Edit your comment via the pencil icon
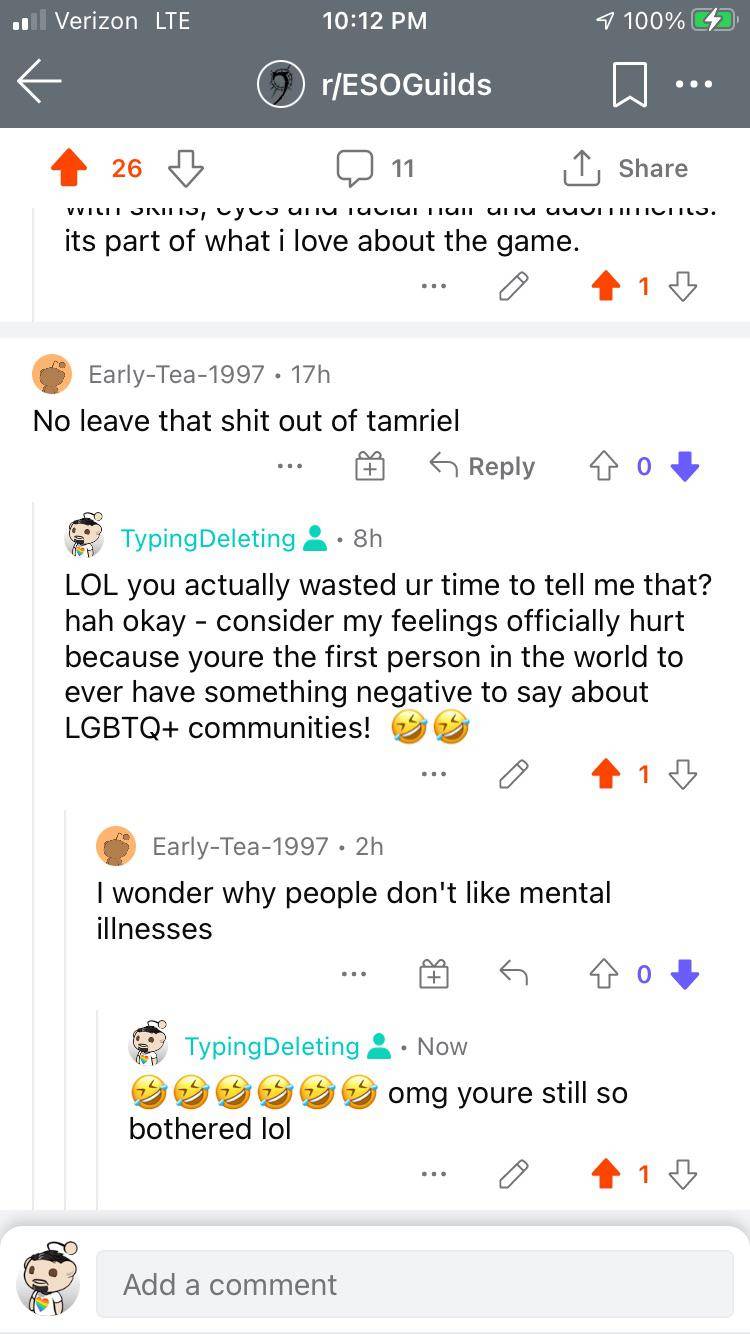750x1334 pixels. pyautogui.click(x=513, y=774)
